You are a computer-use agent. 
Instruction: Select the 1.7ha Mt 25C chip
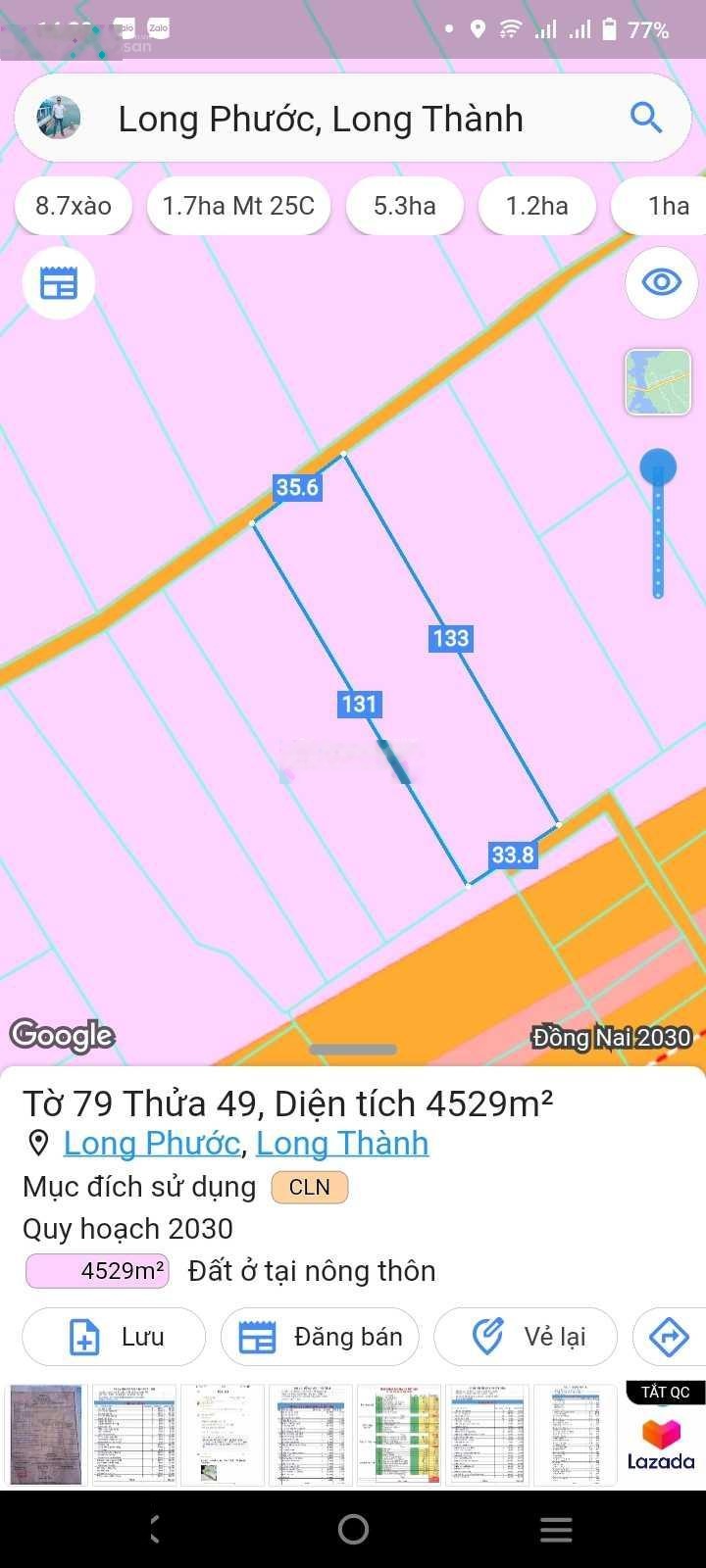click(238, 206)
